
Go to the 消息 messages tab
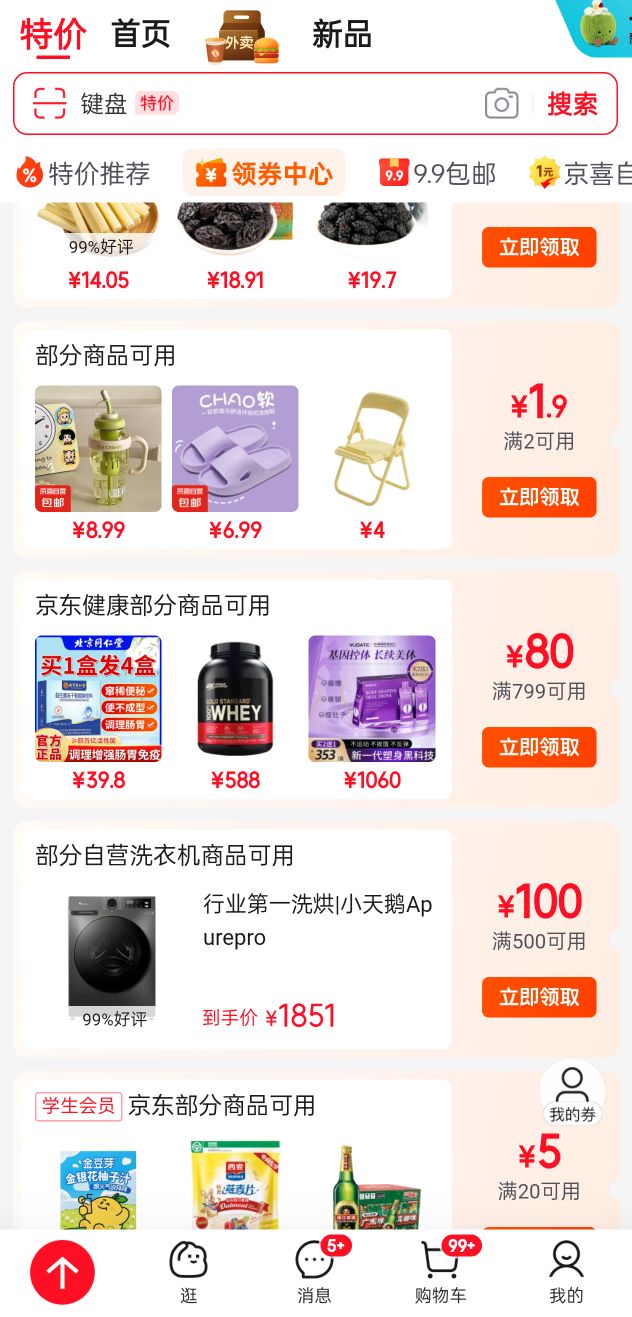(x=314, y=1272)
